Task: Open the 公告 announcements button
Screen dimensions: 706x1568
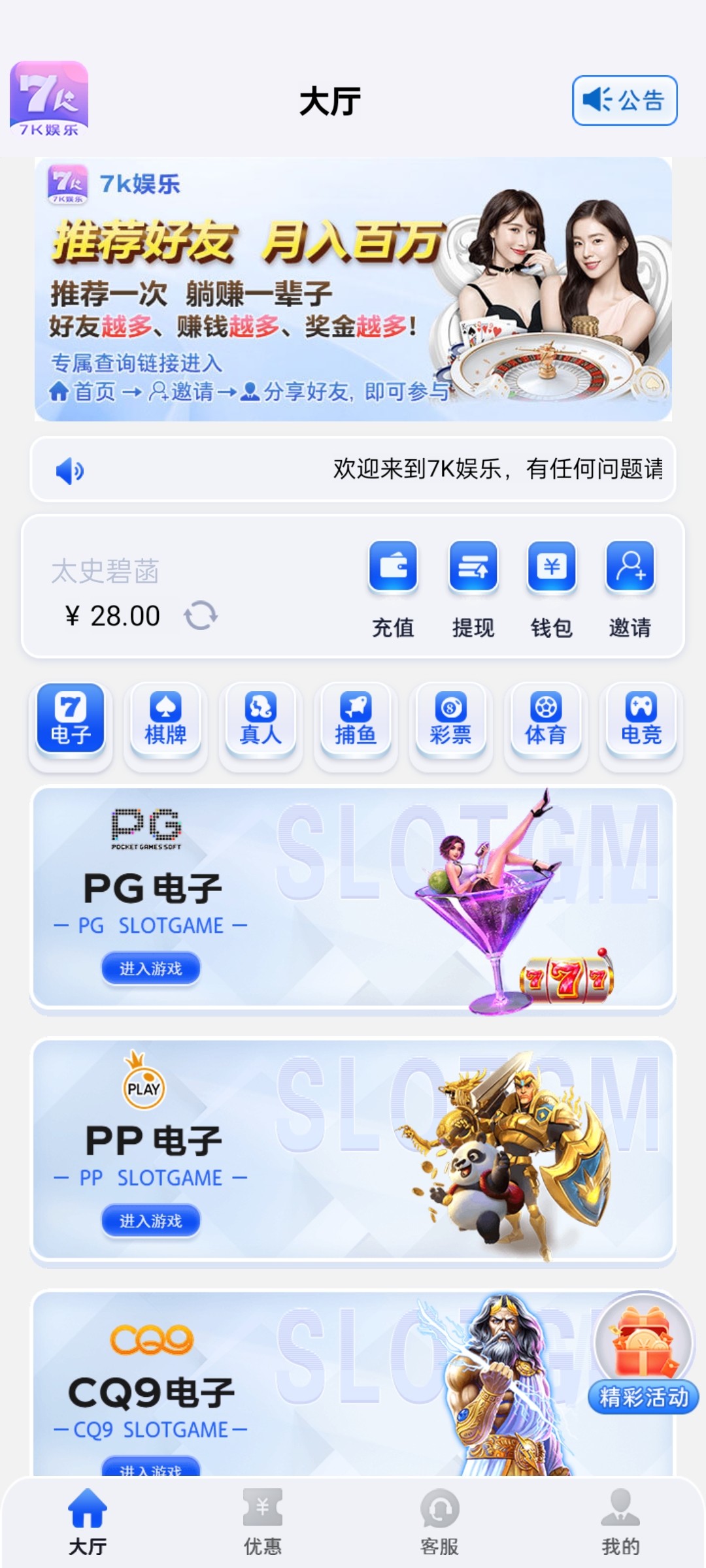Action: [x=624, y=101]
